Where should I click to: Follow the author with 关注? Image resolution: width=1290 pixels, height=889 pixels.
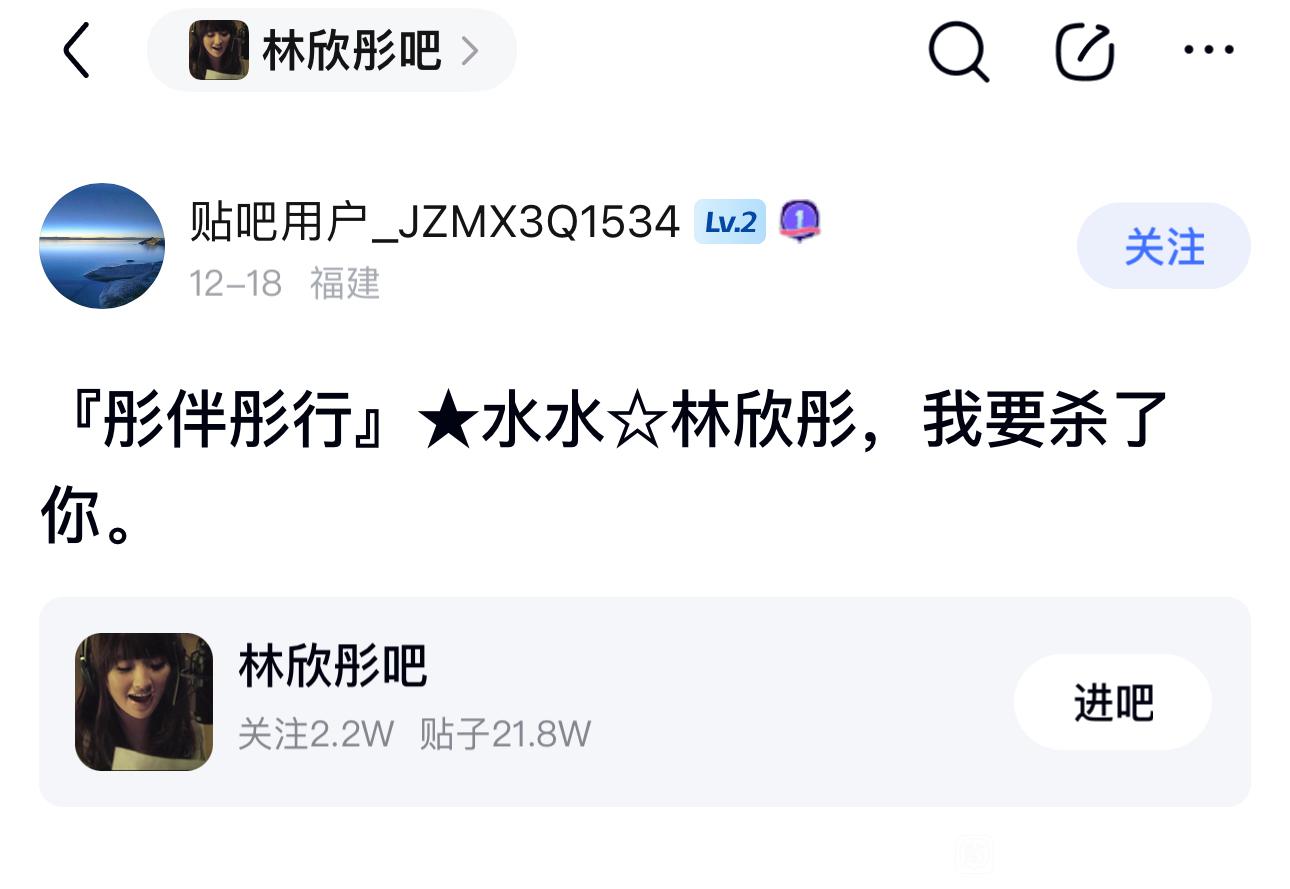click(1163, 246)
